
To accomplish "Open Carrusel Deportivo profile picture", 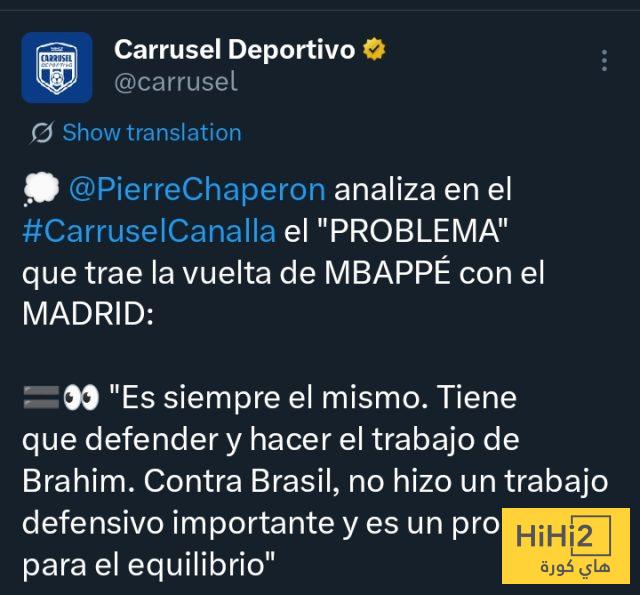I will click(x=57, y=67).
